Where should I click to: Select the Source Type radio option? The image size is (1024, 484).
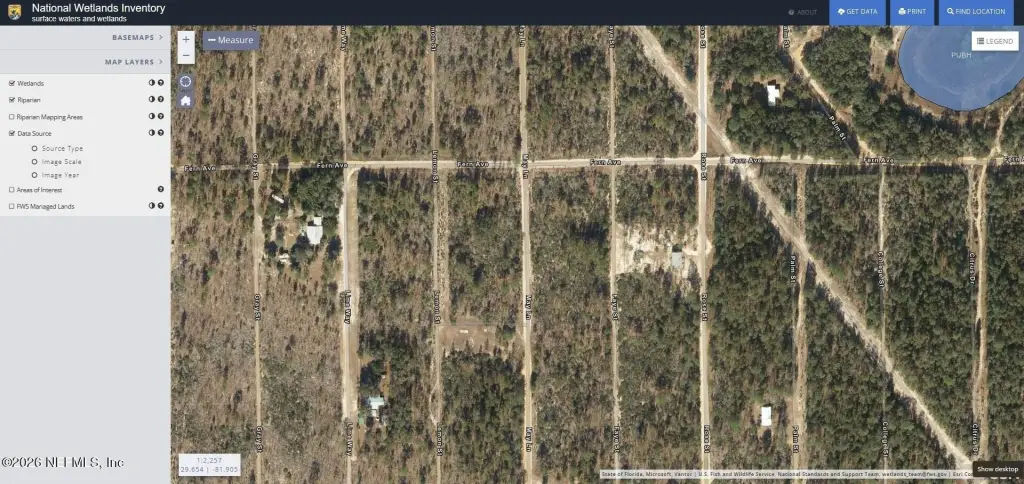tap(35, 148)
